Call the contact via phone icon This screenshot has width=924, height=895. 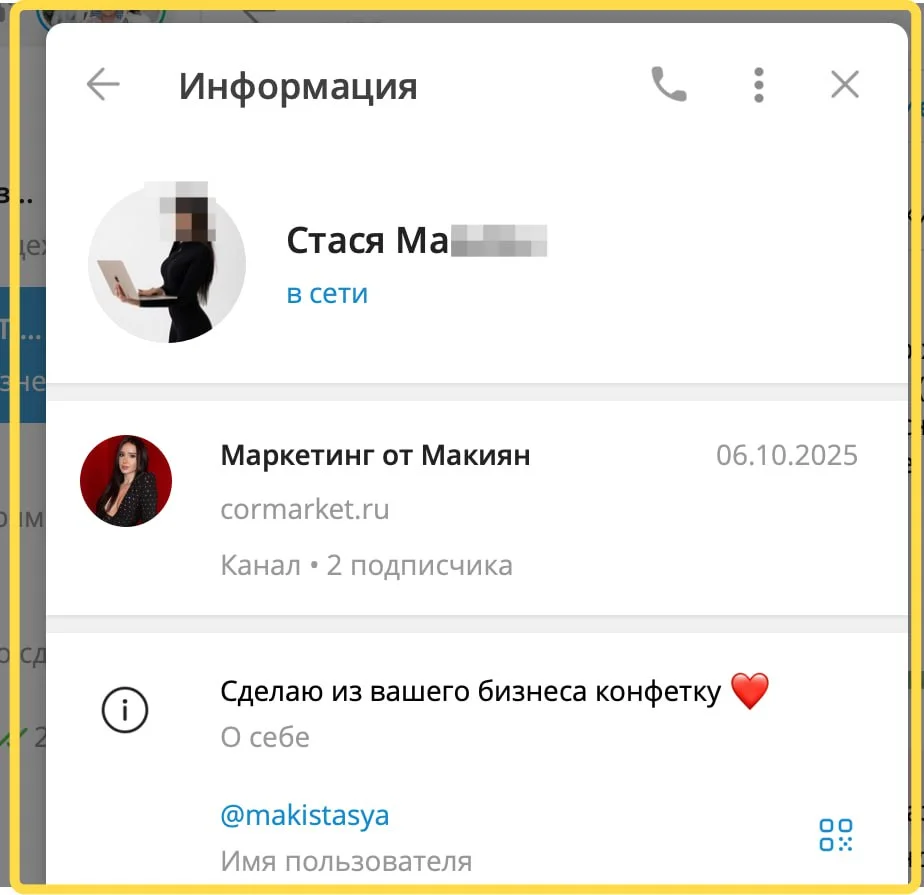669,86
